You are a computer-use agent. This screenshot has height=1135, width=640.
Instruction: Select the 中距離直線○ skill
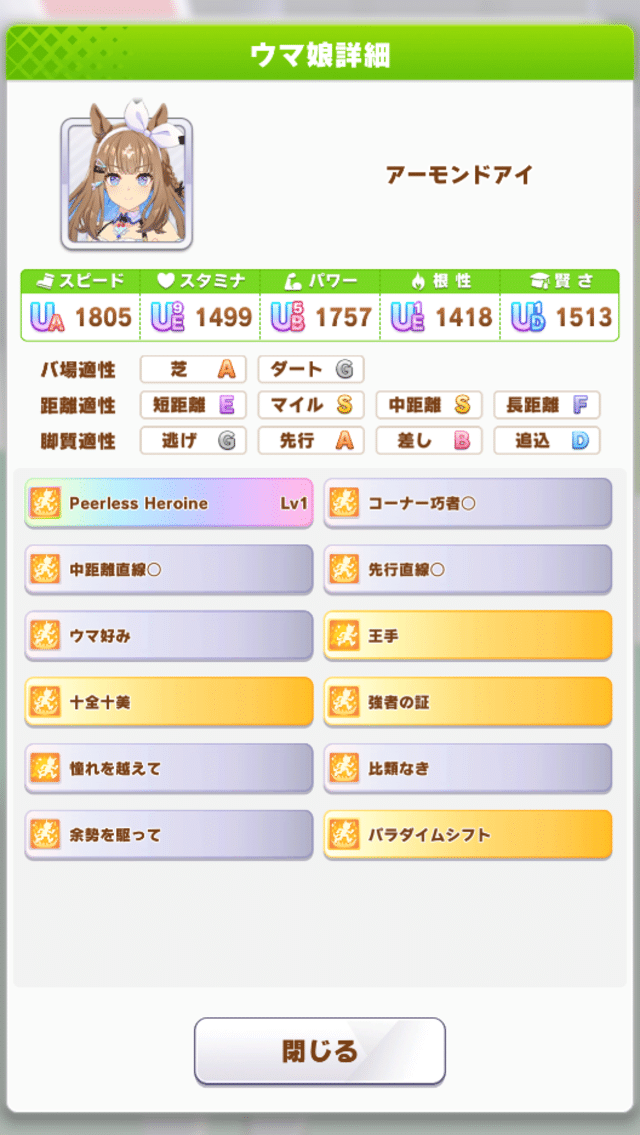click(x=168, y=570)
